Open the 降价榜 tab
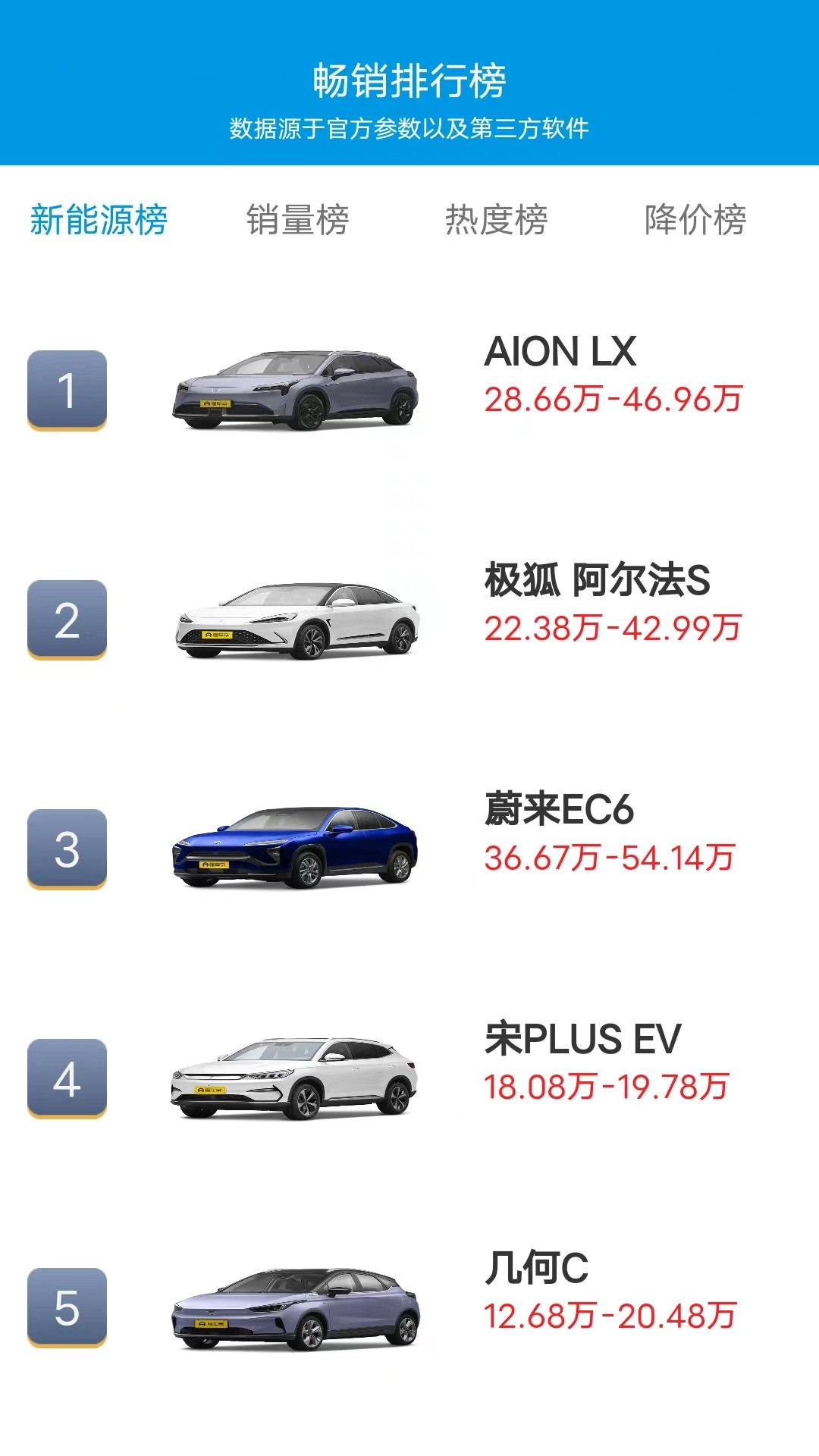This screenshot has height=1456, width=819. point(695,221)
